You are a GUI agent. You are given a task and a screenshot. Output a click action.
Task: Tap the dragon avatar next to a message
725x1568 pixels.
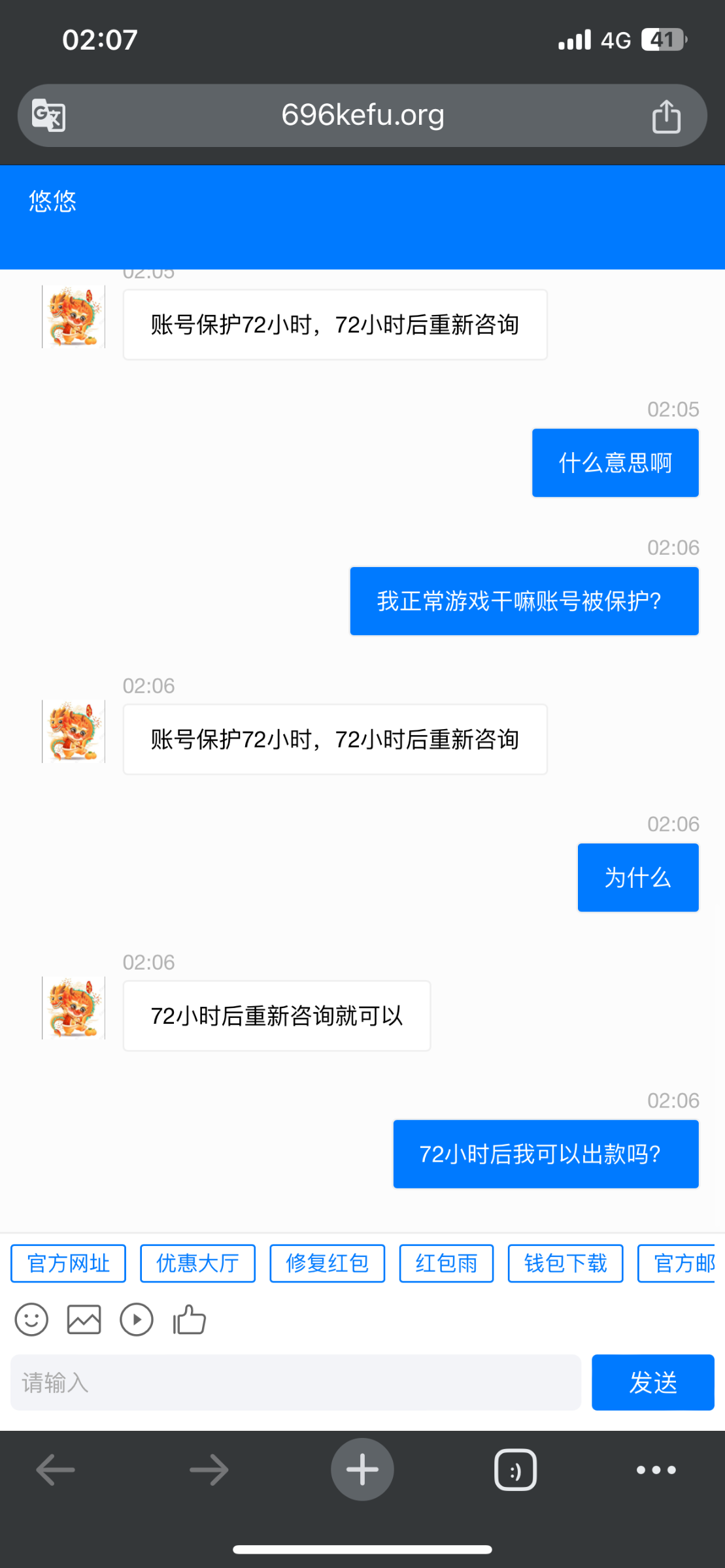tap(73, 732)
